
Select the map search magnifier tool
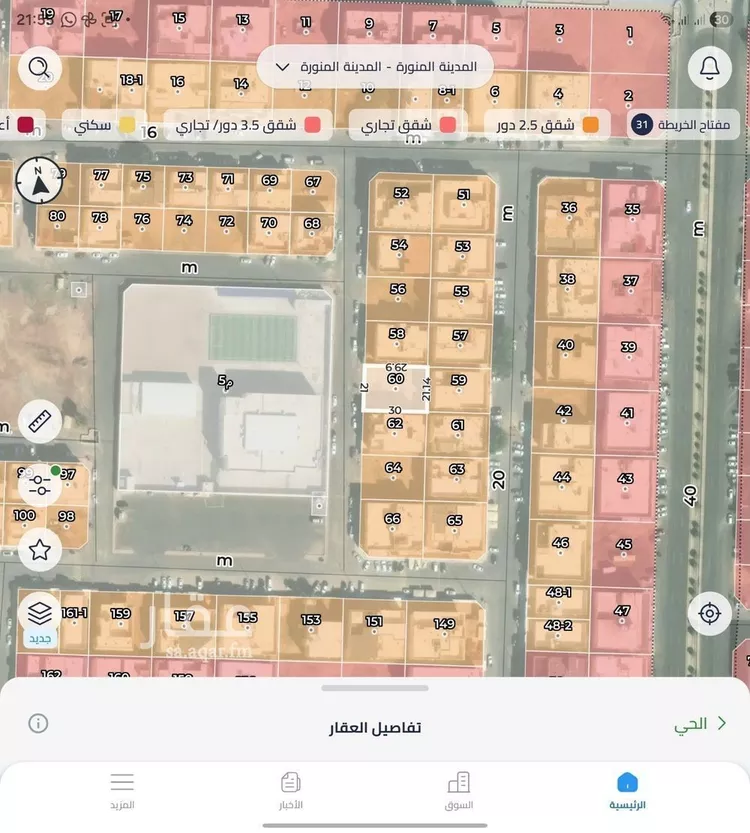tap(40, 69)
